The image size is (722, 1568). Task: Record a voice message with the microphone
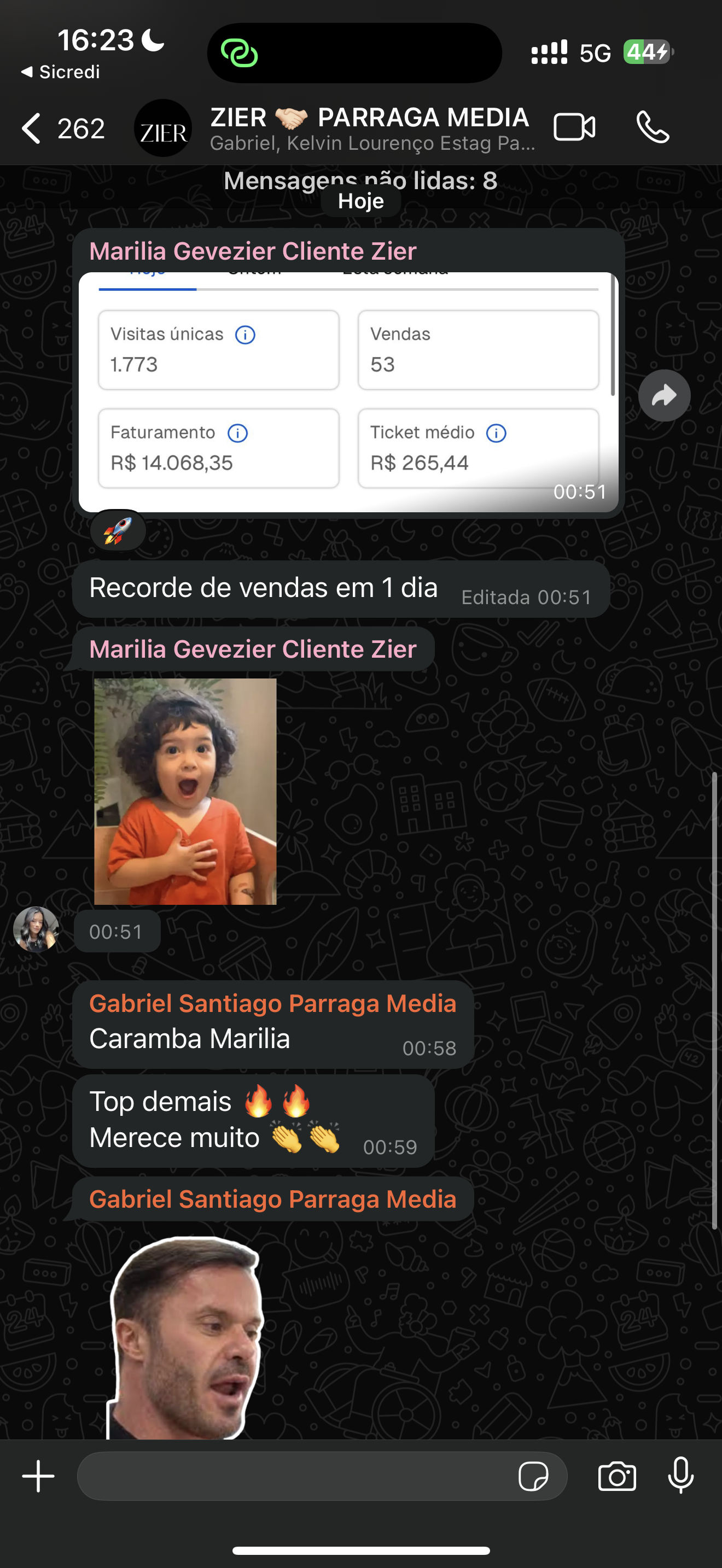(x=680, y=1476)
